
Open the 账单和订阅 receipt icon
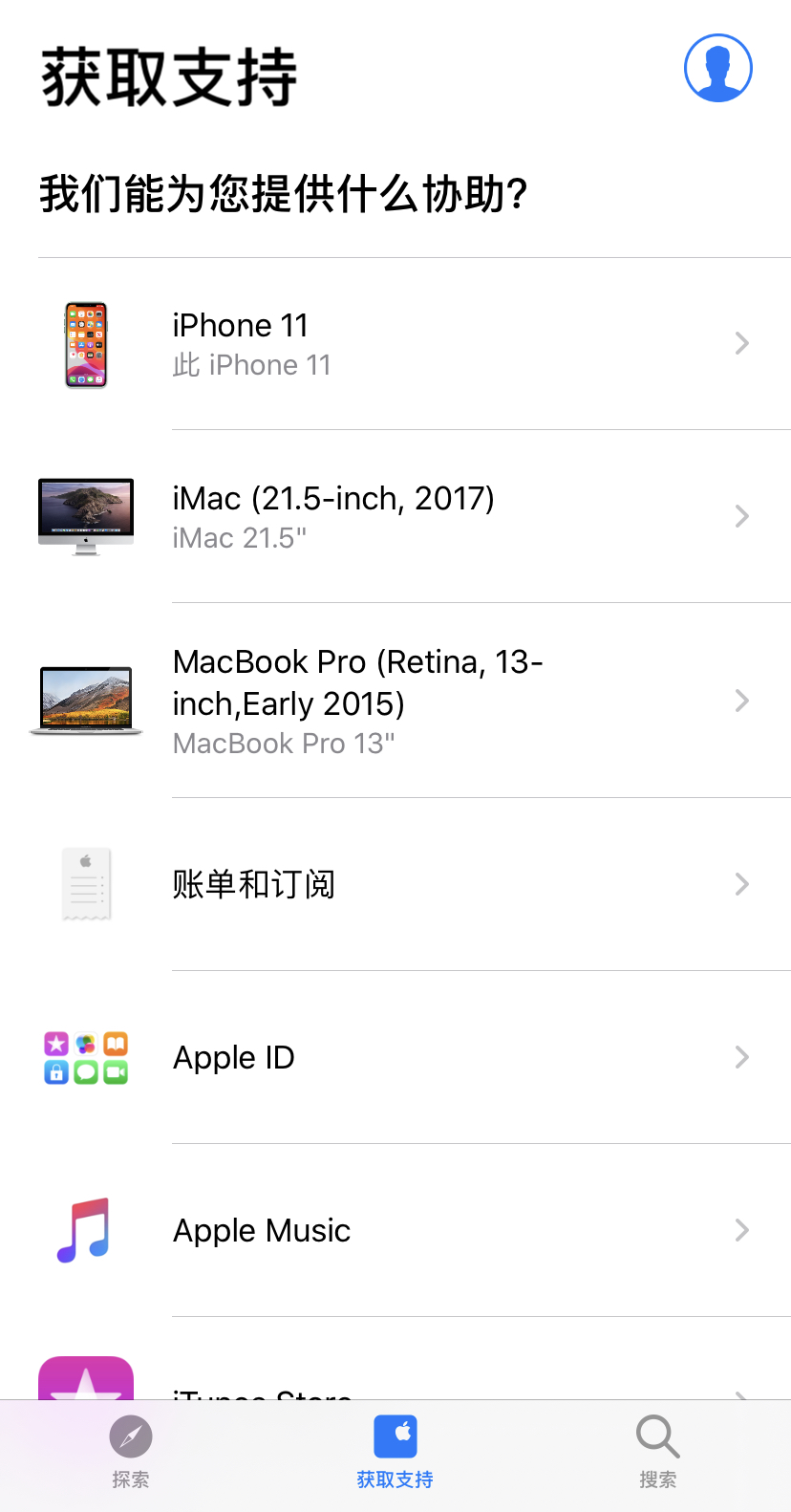coord(85,883)
